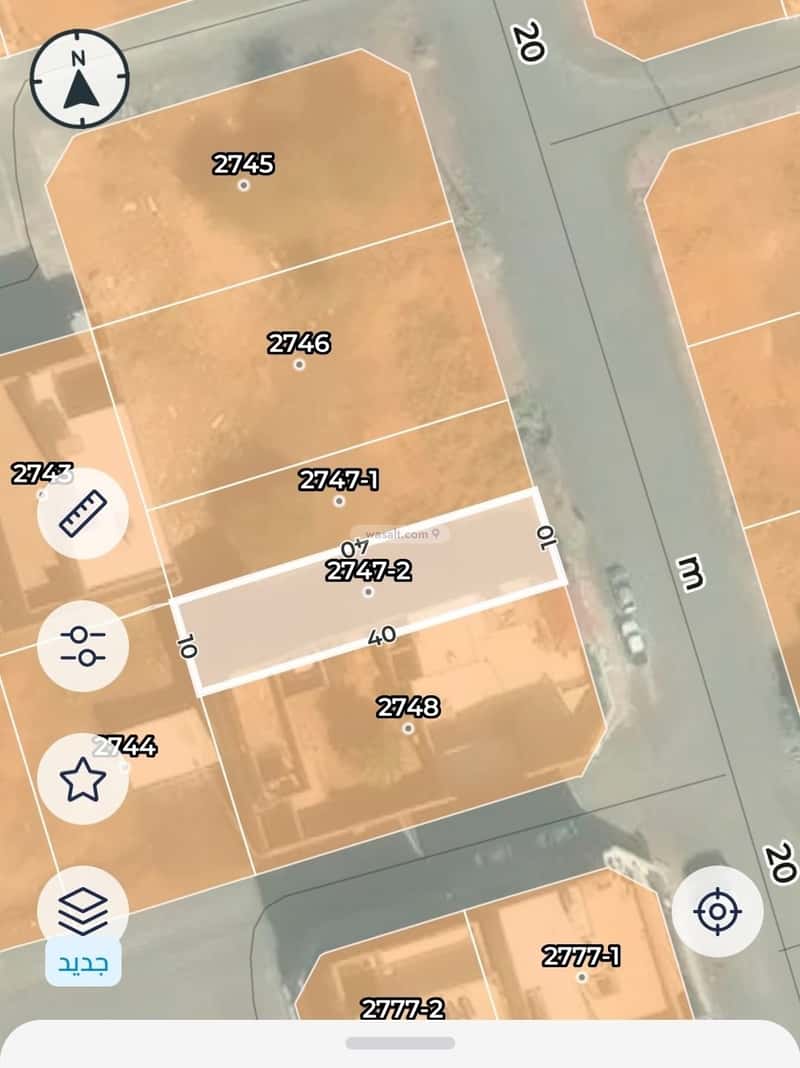This screenshot has height=1068, width=800.
Task: Select parcel 2746 on the map
Action: pyautogui.click(x=299, y=364)
